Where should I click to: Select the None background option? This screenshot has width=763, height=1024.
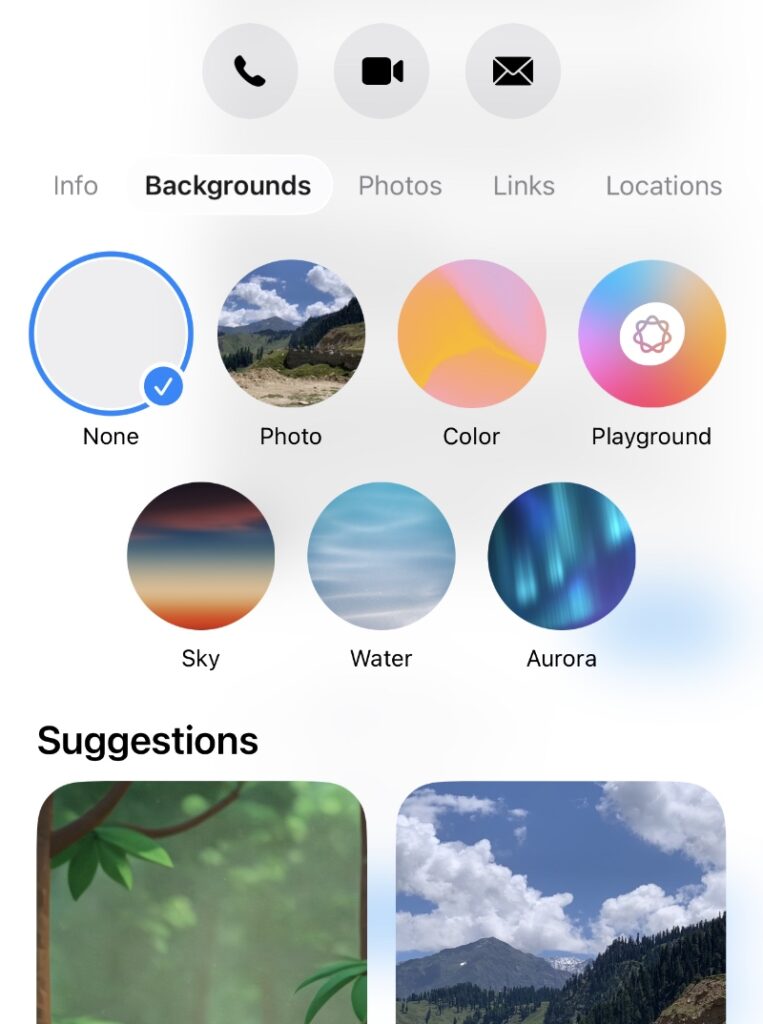111,333
